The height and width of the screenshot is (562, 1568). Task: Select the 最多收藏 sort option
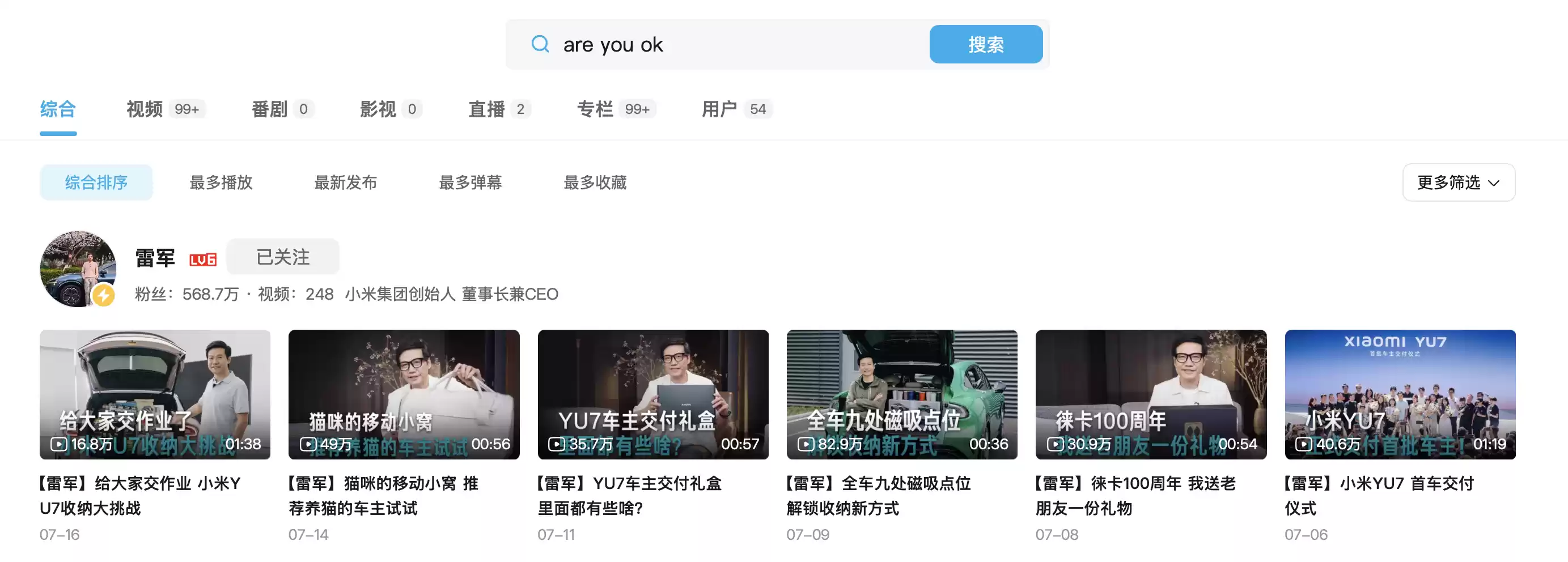point(595,182)
